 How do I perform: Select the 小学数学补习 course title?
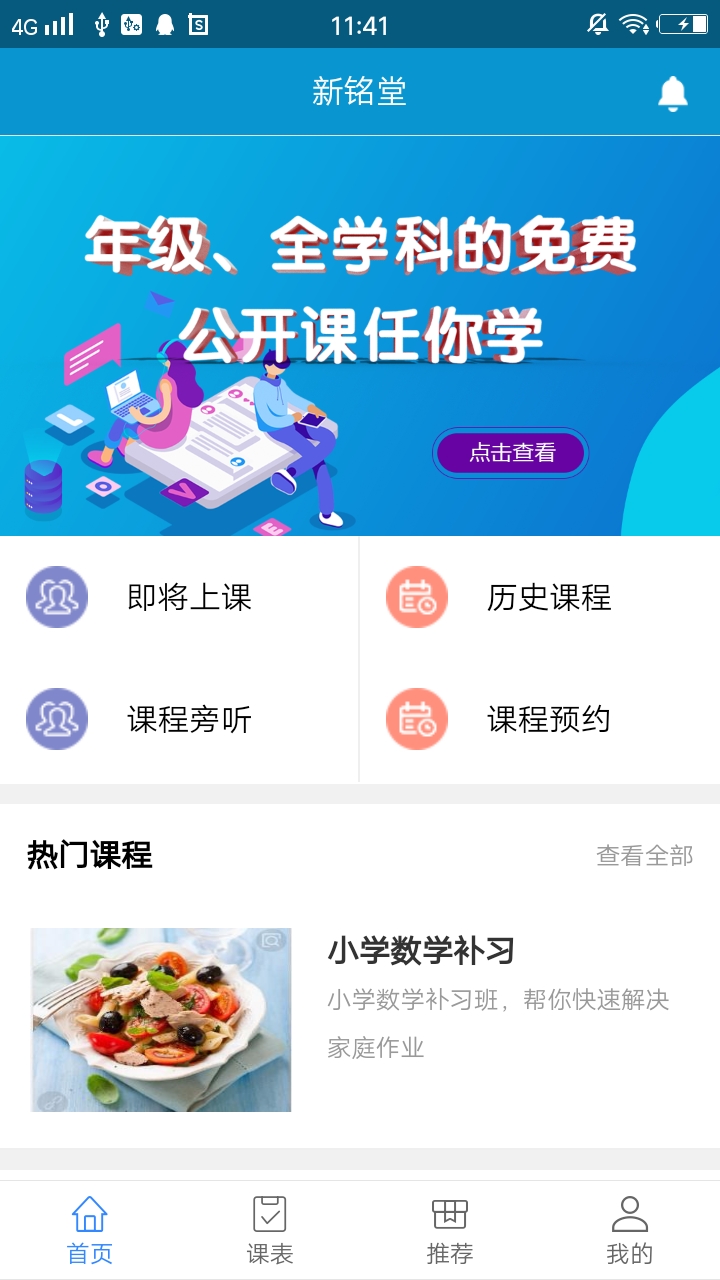coord(420,953)
